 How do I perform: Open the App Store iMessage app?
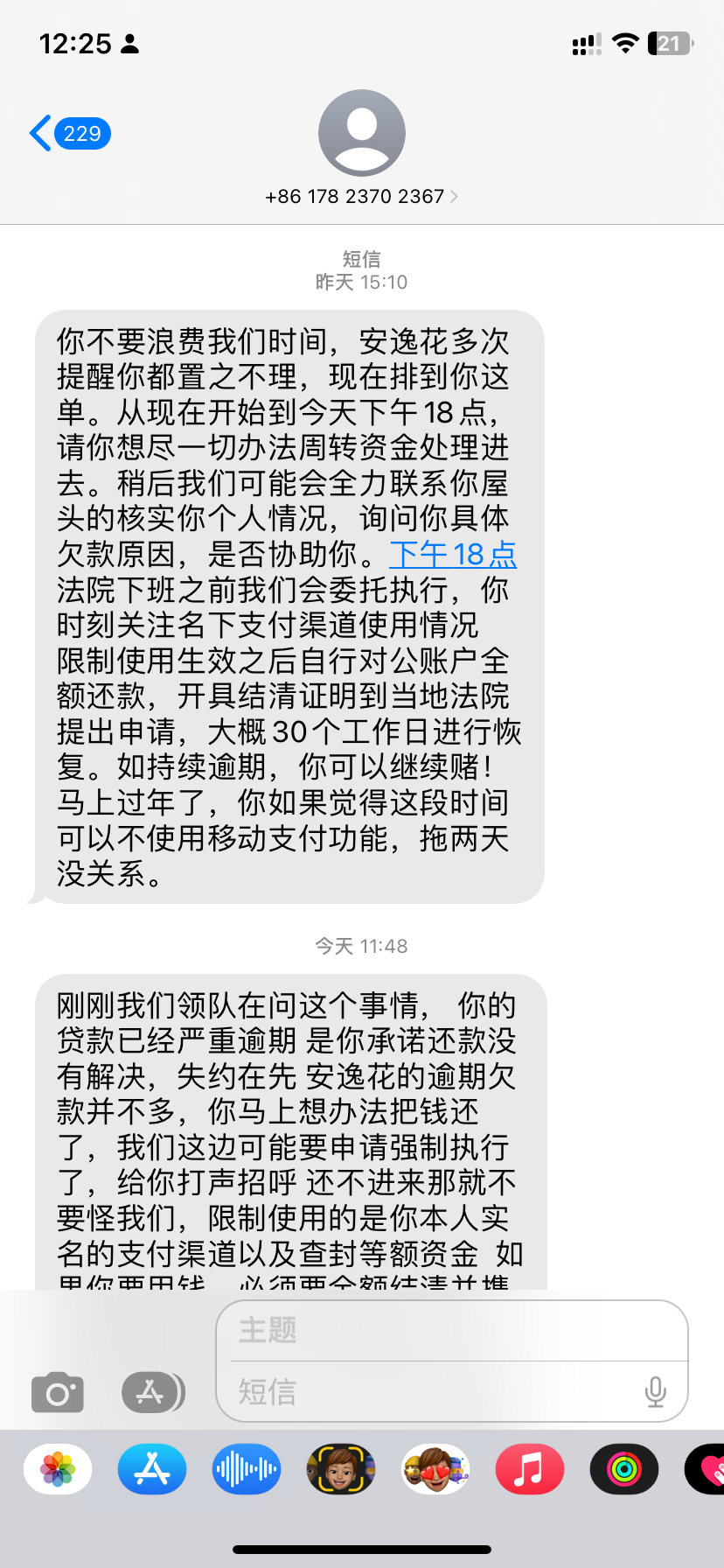coord(152,1469)
